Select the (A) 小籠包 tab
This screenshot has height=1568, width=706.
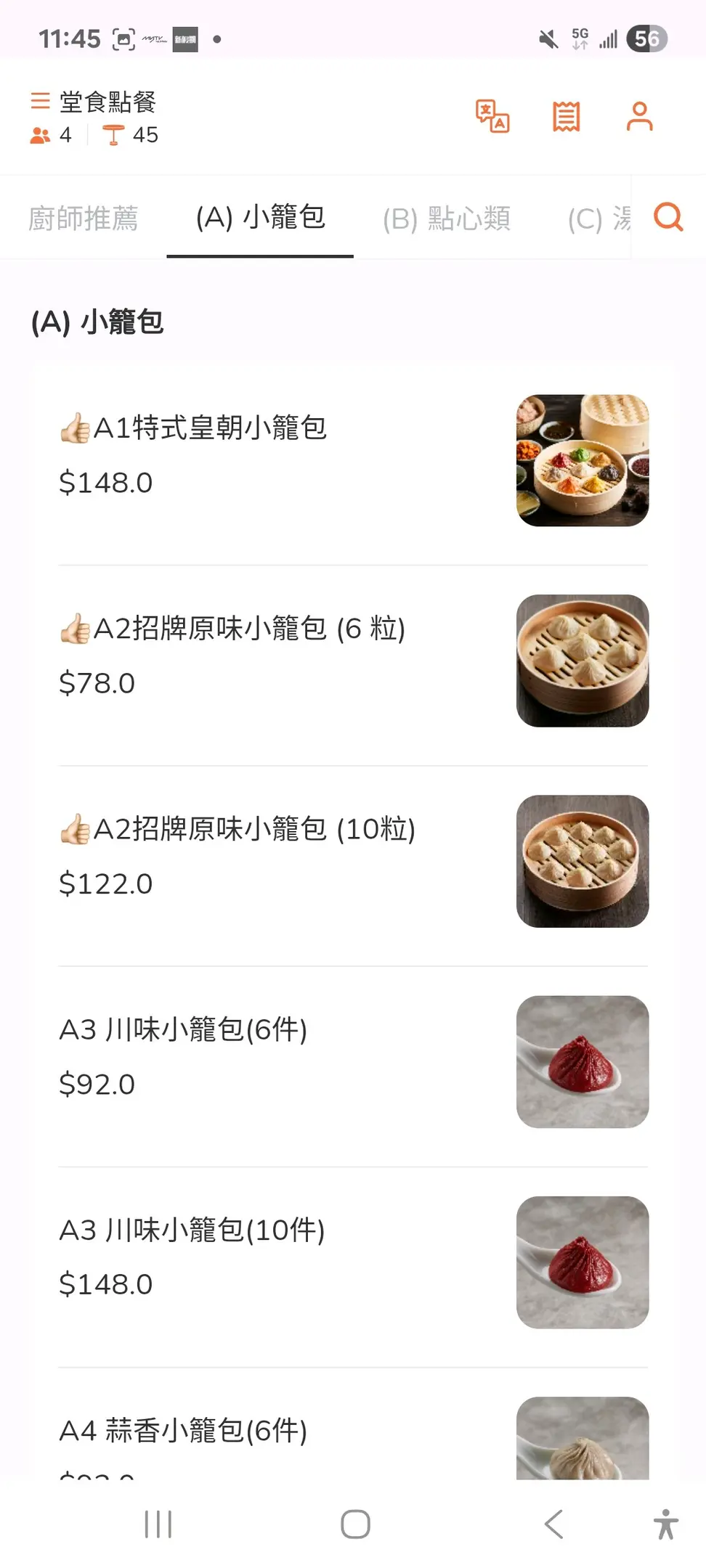tap(260, 217)
